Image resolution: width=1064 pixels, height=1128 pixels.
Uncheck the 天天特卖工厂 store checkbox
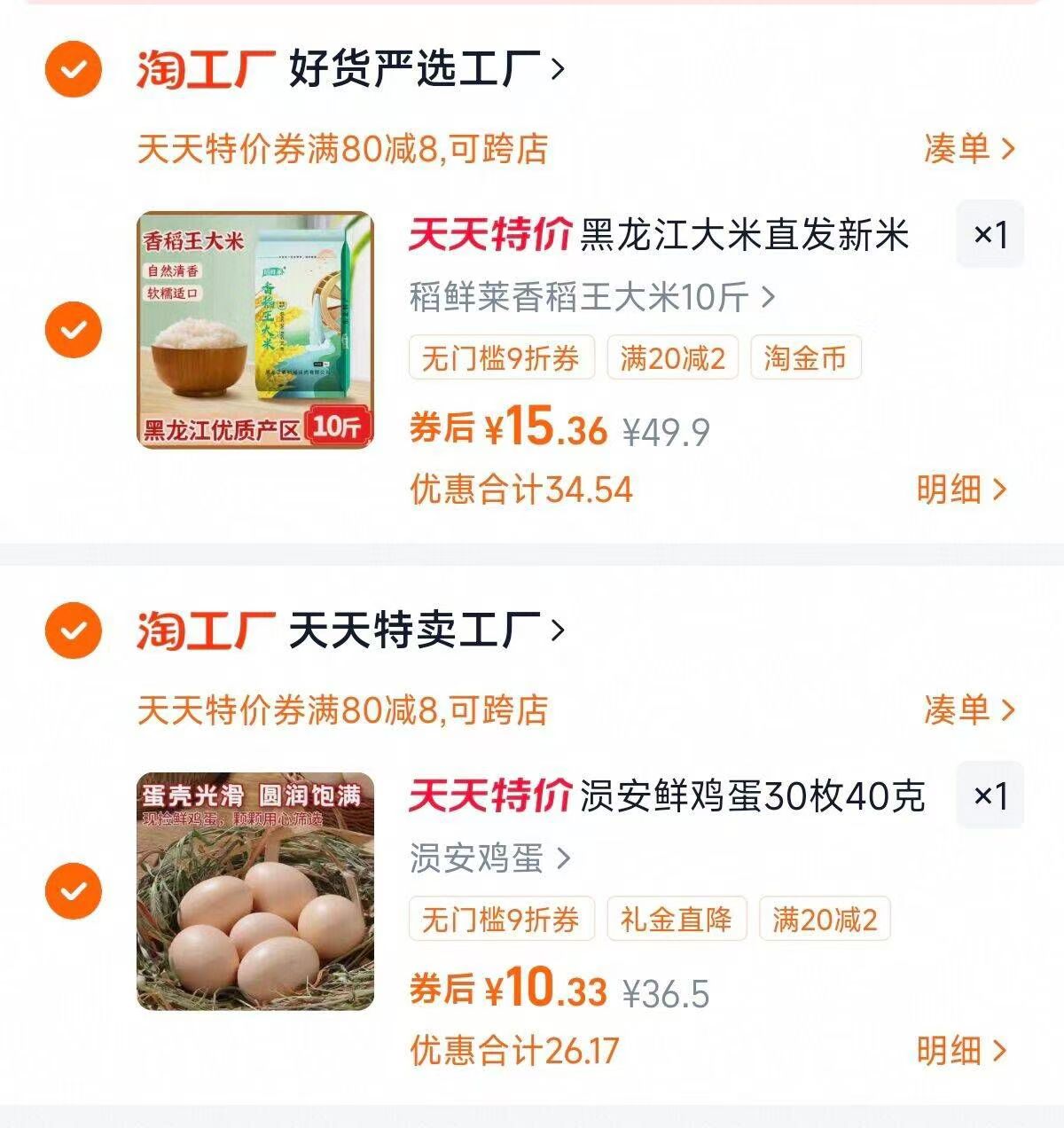pos(74,630)
